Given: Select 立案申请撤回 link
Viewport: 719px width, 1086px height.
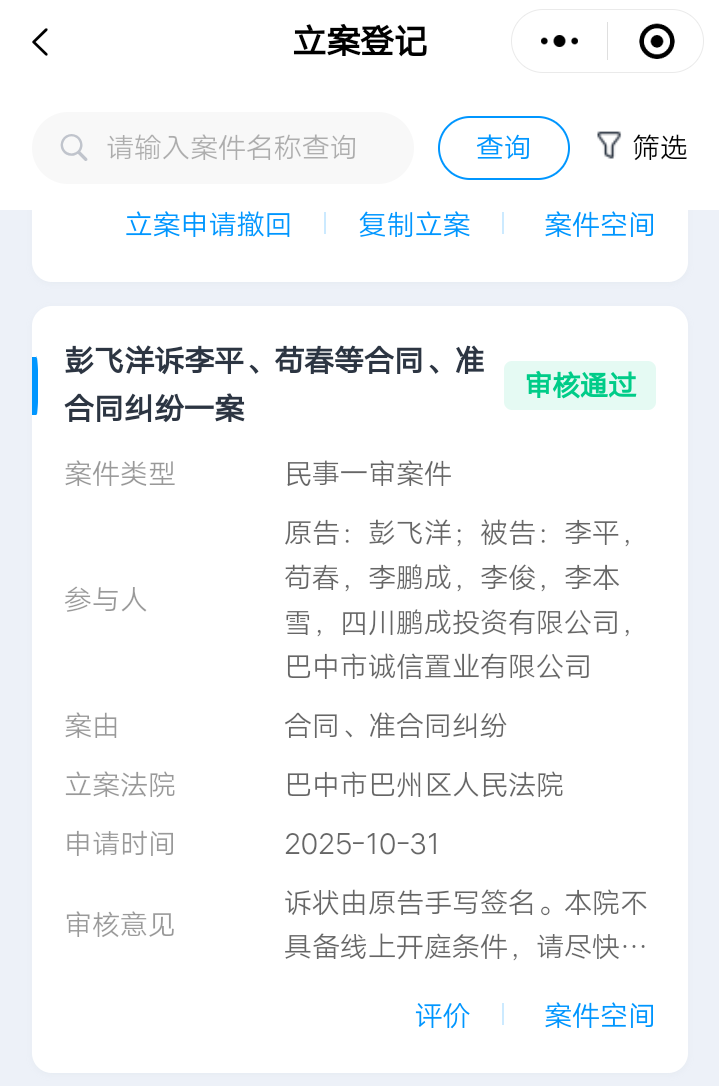Looking at the screenshot, I should [208, 224].
